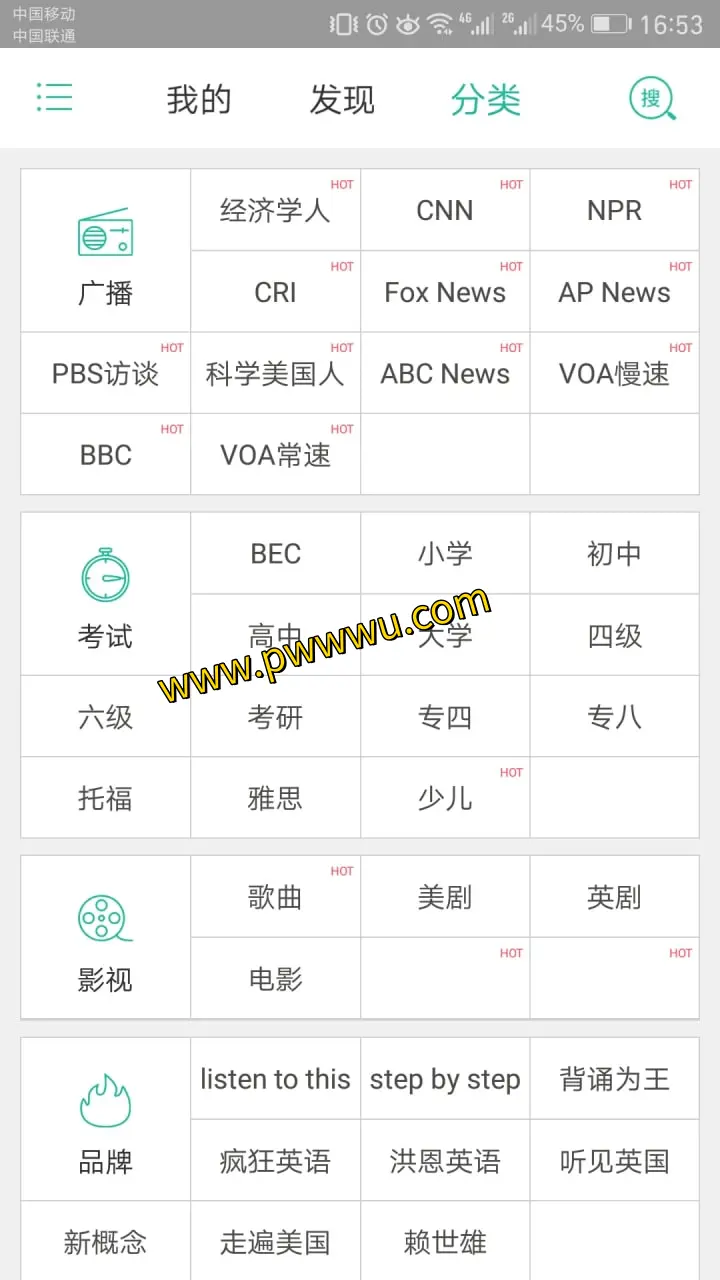
Task: Choose the Fox News category
Action: [x=445, y=292]
